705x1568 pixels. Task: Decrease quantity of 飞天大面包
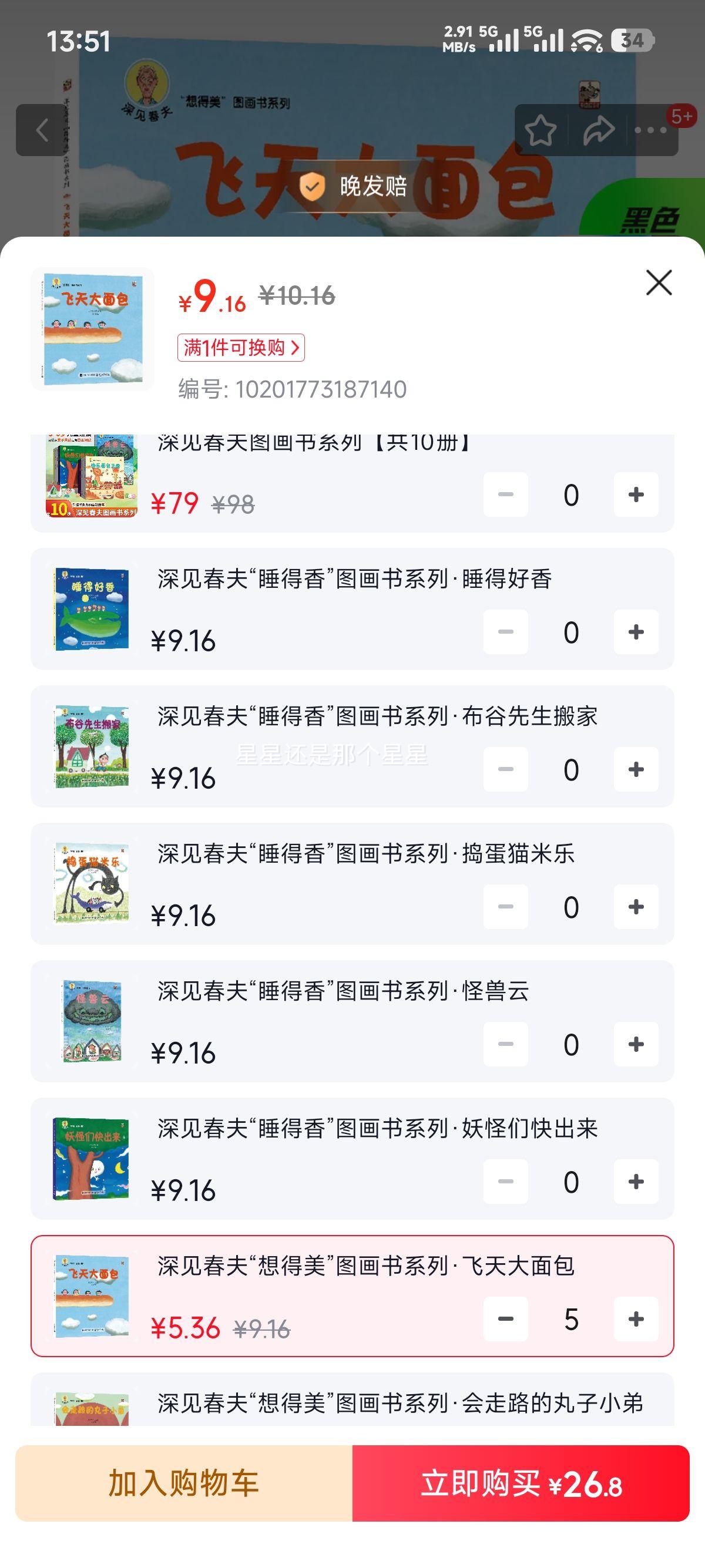tap(505, 1319)
